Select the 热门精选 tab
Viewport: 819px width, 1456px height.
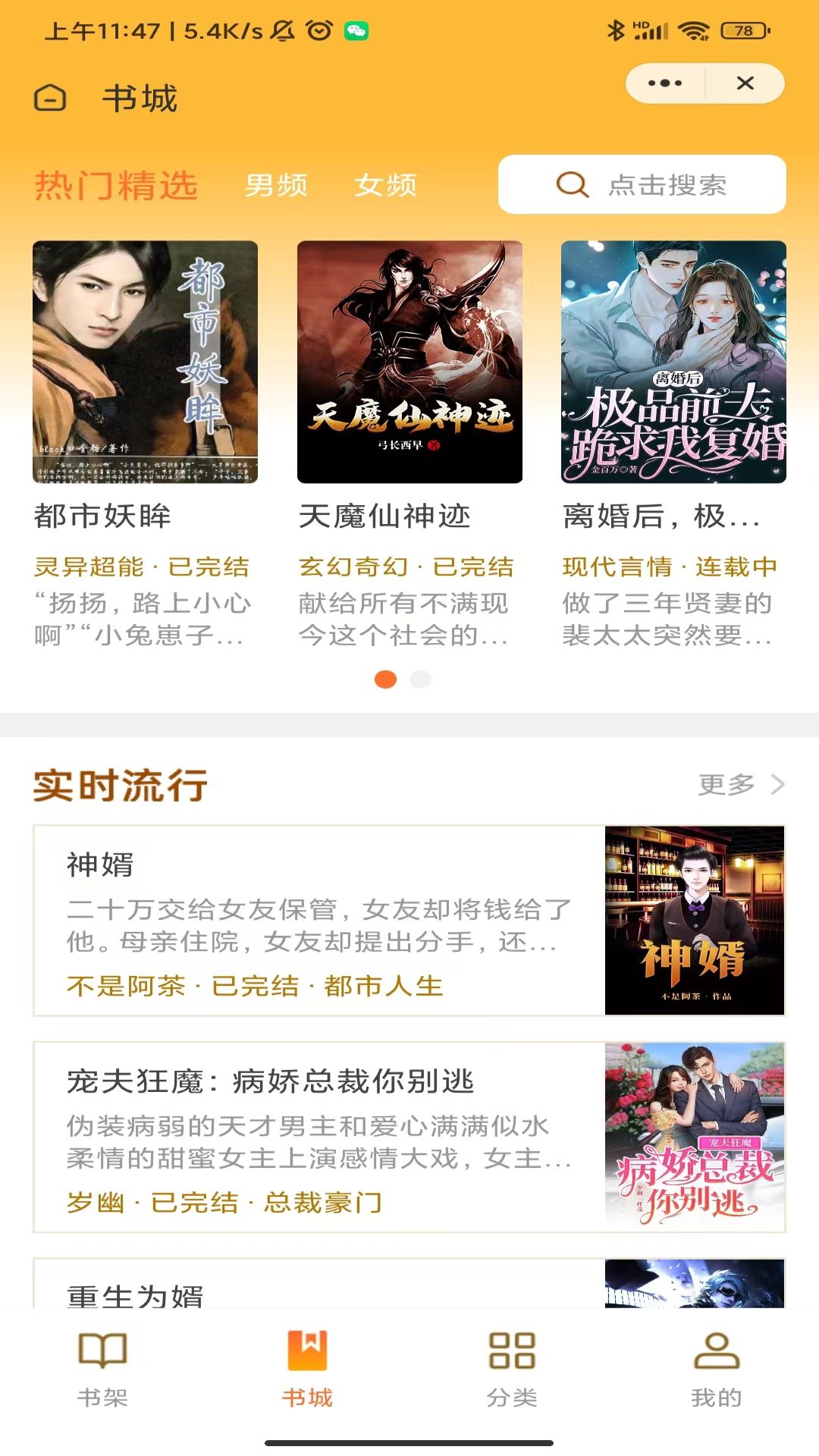coord(115,184)
